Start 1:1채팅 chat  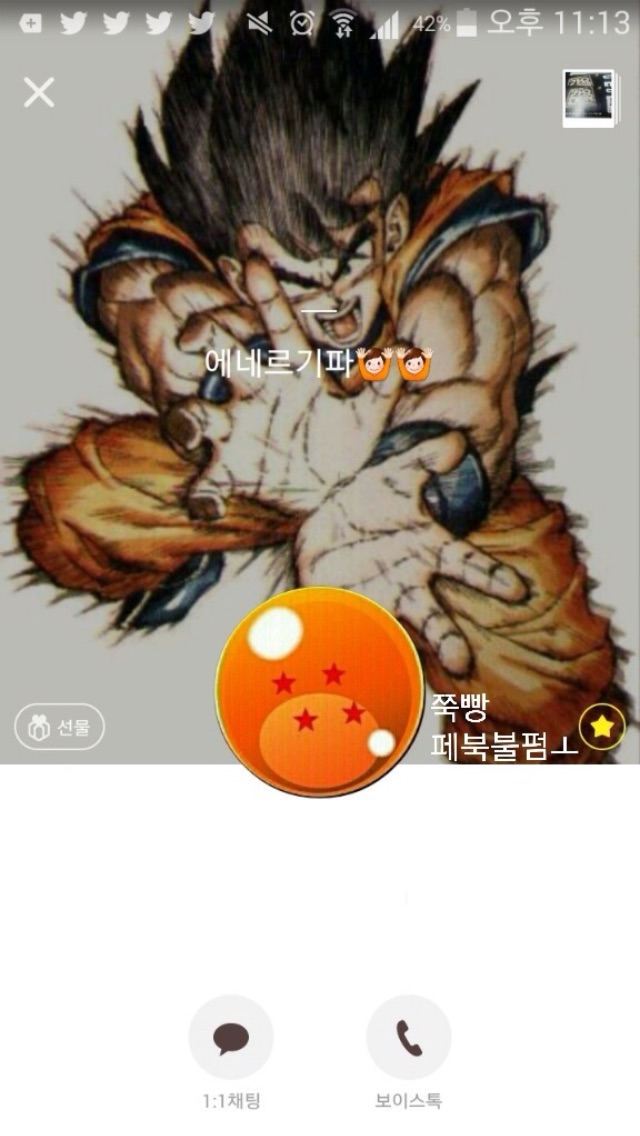click(x=231, y=1038)
